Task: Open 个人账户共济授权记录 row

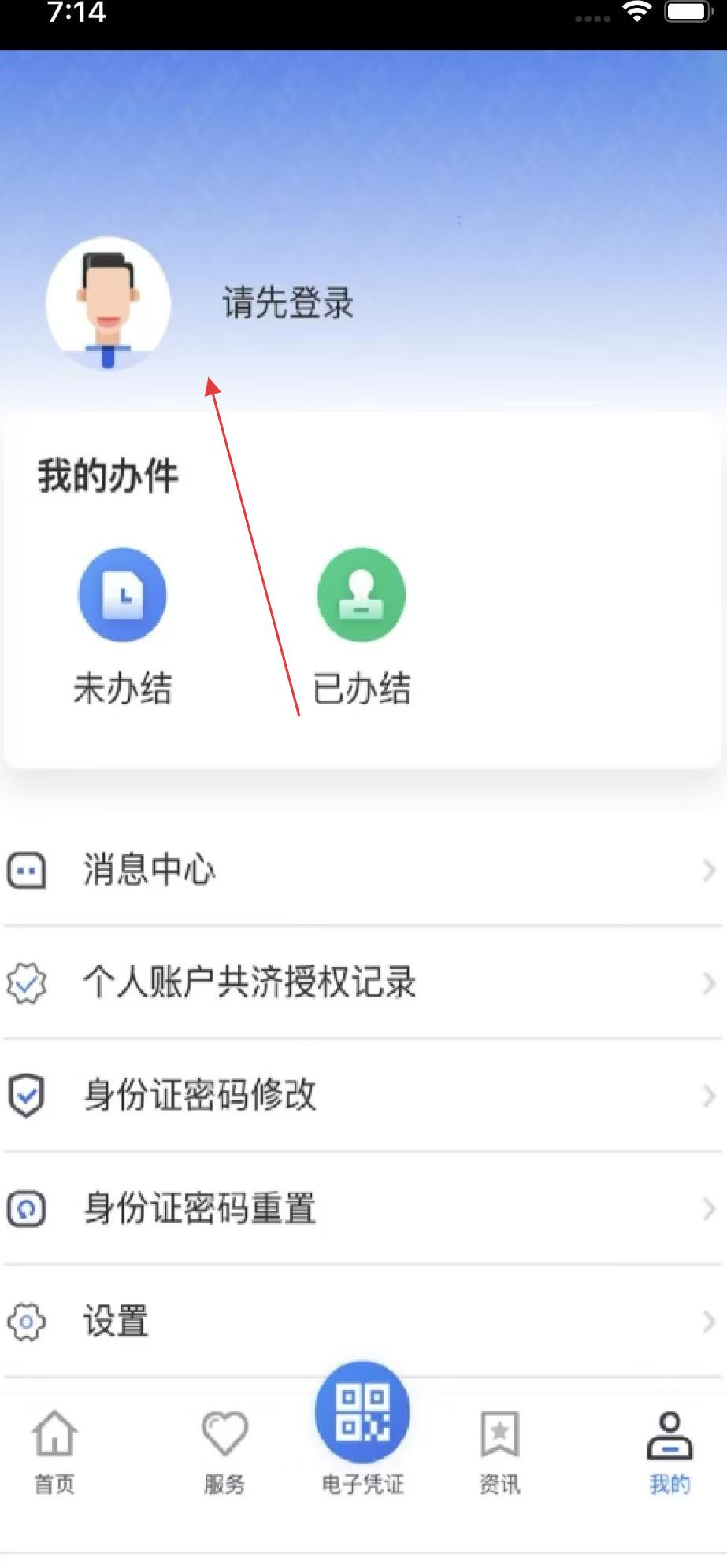Action: pos(362,982)
